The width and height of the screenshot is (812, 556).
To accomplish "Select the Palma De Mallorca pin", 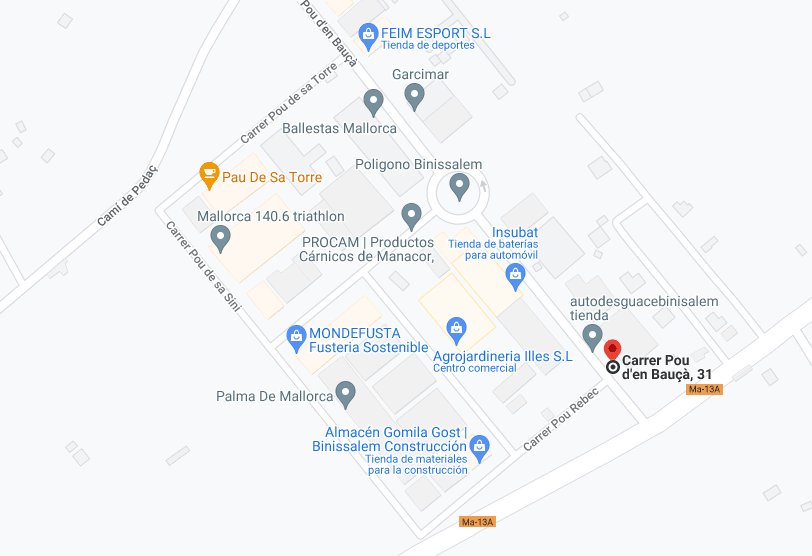I will 346,394.
